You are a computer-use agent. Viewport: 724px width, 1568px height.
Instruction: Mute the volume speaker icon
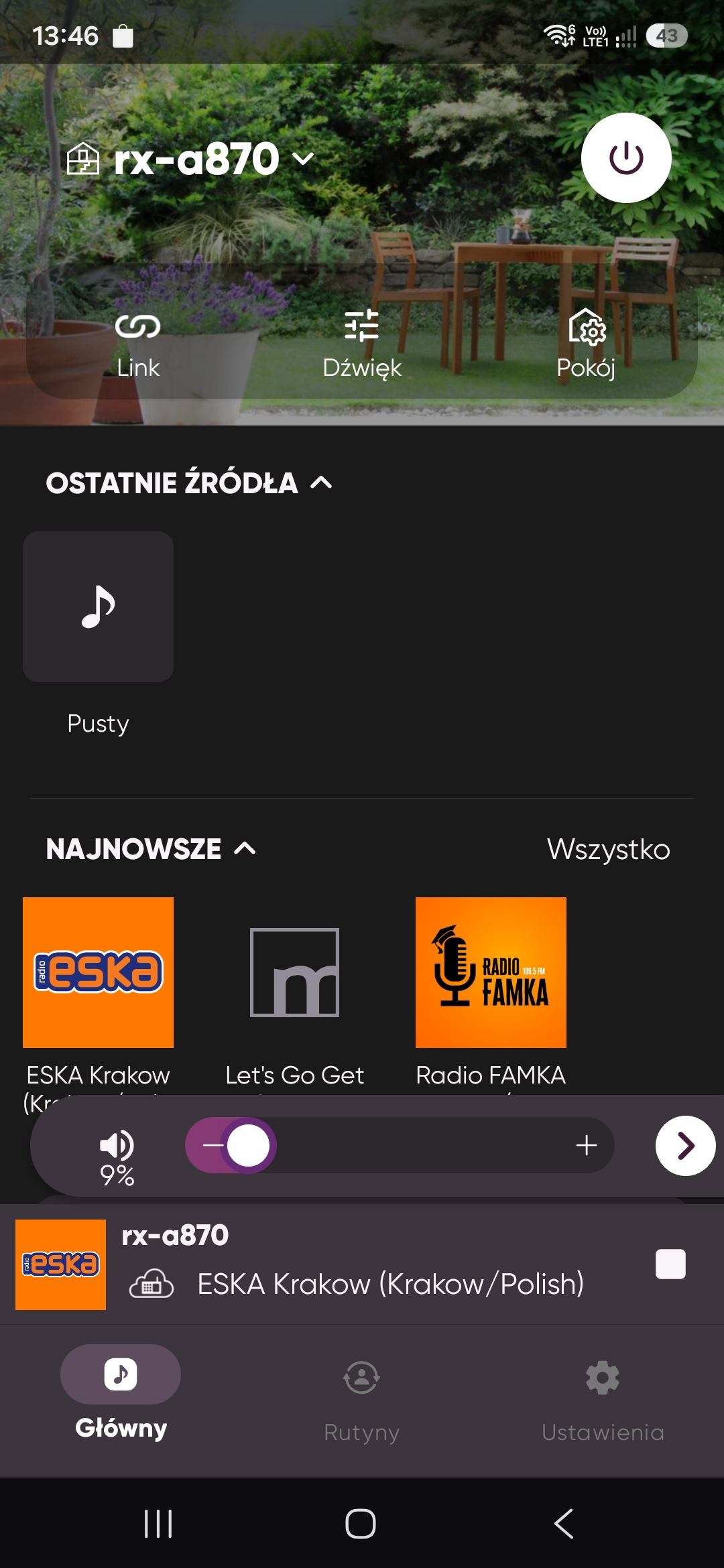pos(117,1145)
